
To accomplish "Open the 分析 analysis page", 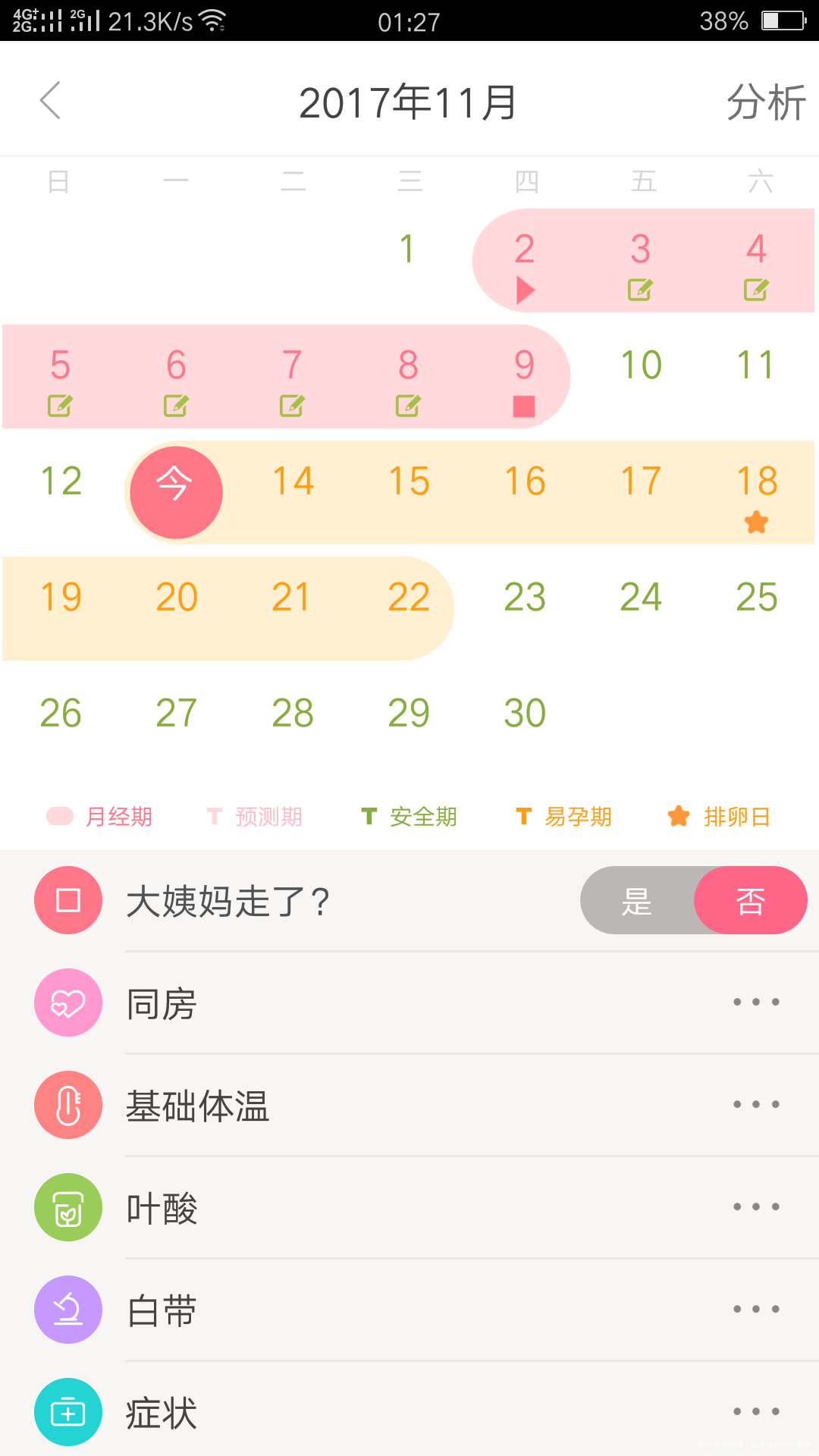I will [x=765, y=99].
